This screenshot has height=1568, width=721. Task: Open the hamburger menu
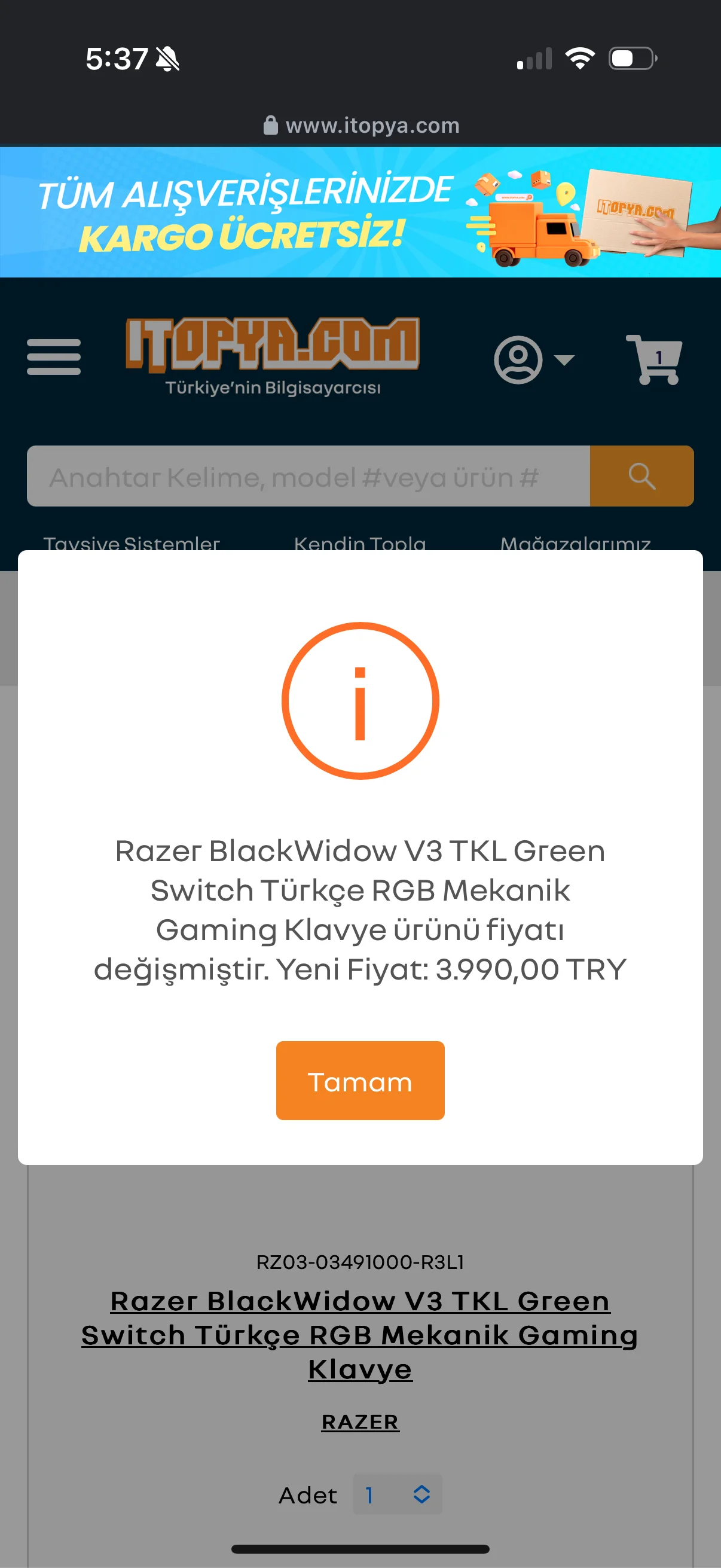pos(54,357)
